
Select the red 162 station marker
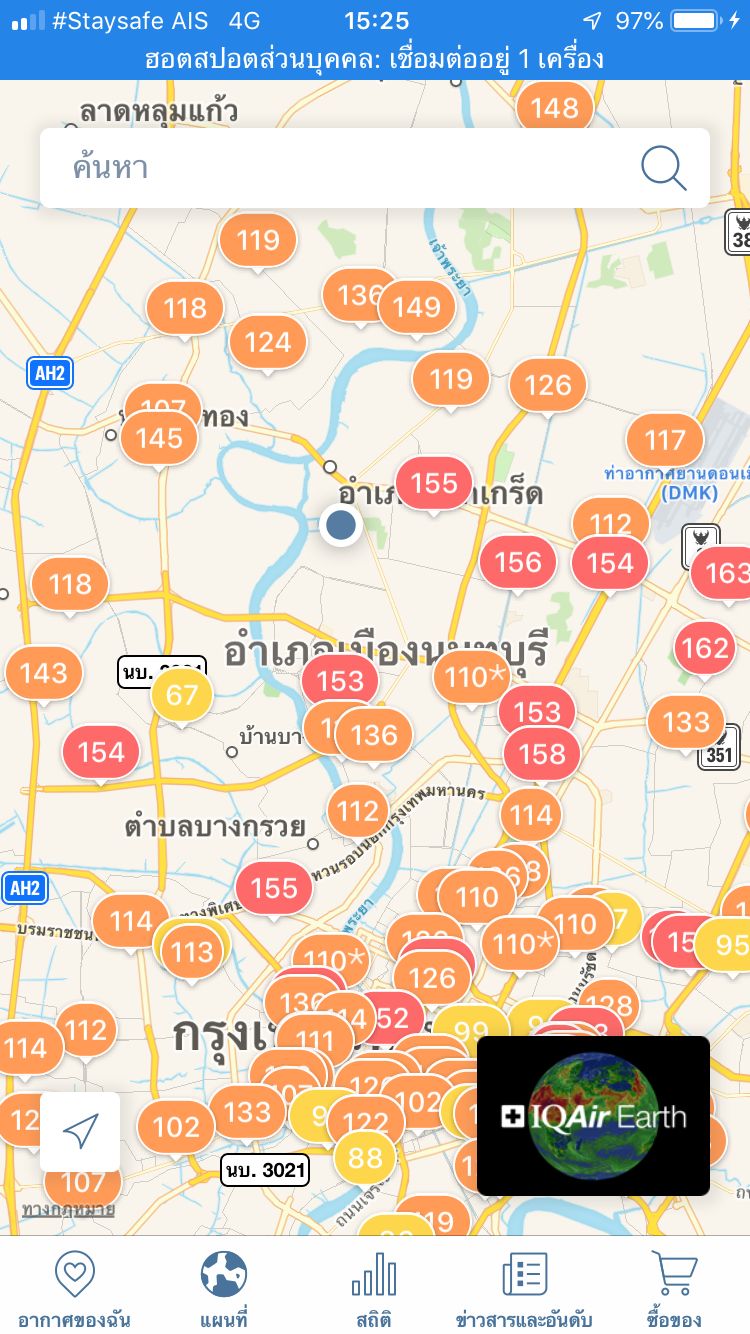point(705,648)
